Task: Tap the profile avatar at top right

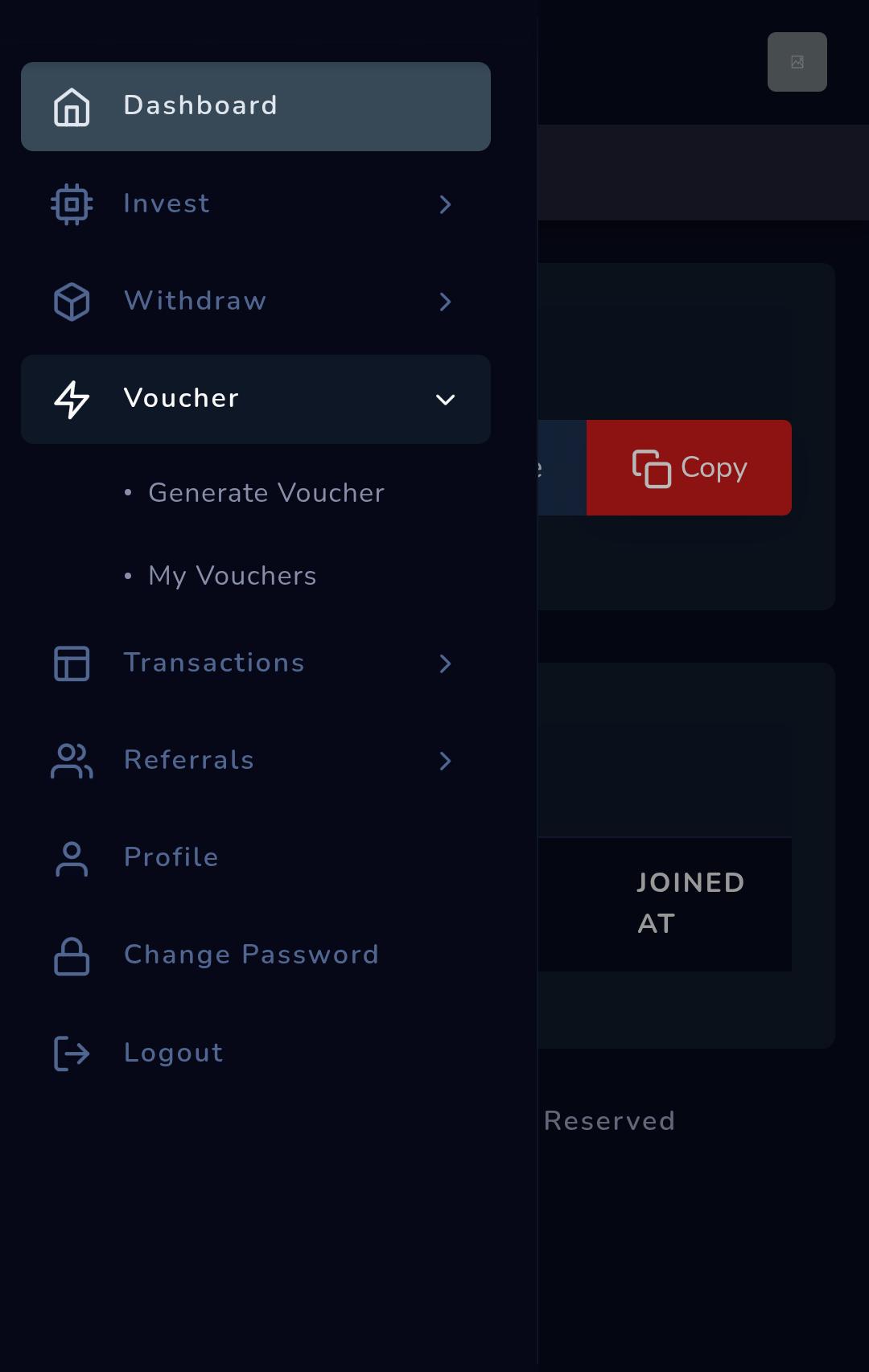Action: [797, 62]
